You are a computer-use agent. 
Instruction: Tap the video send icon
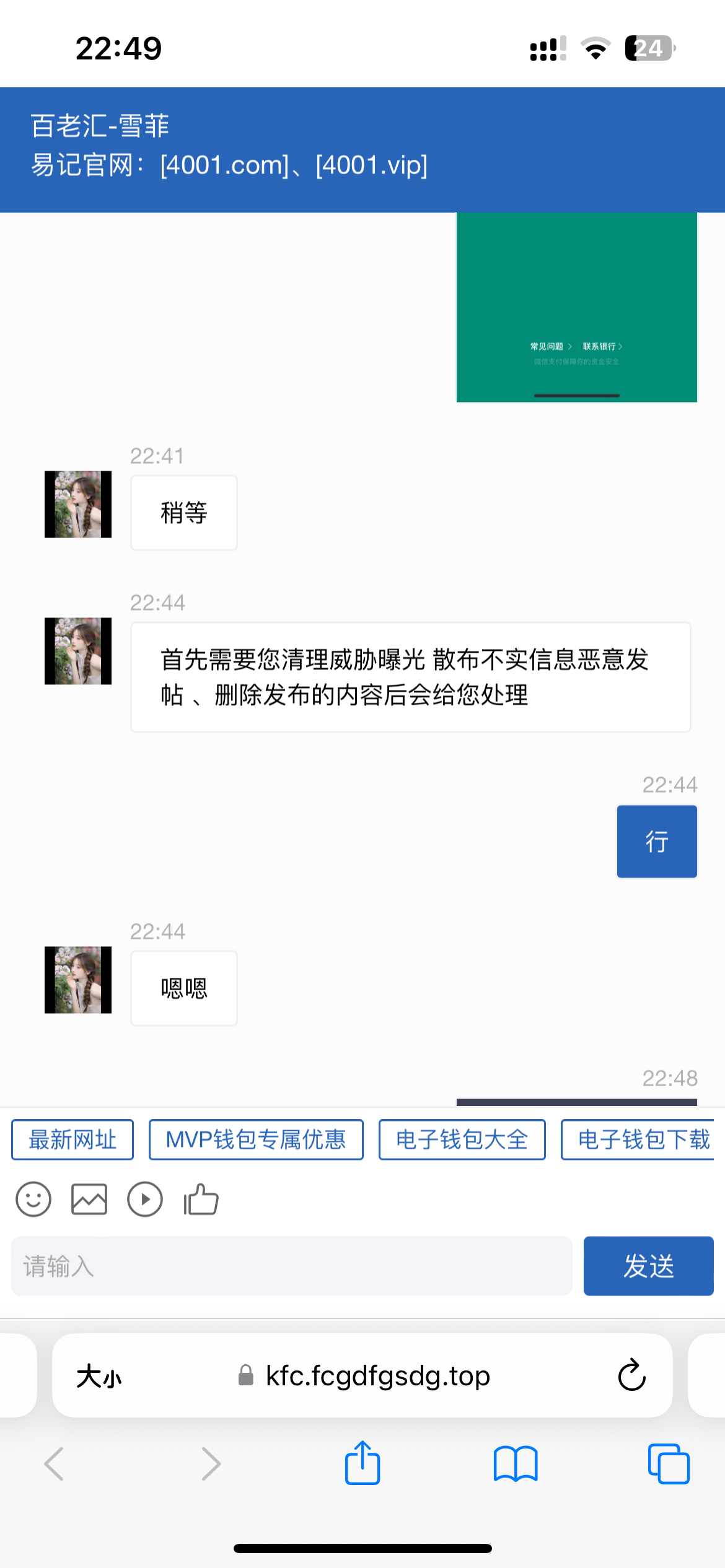(x=144, y=1199)
